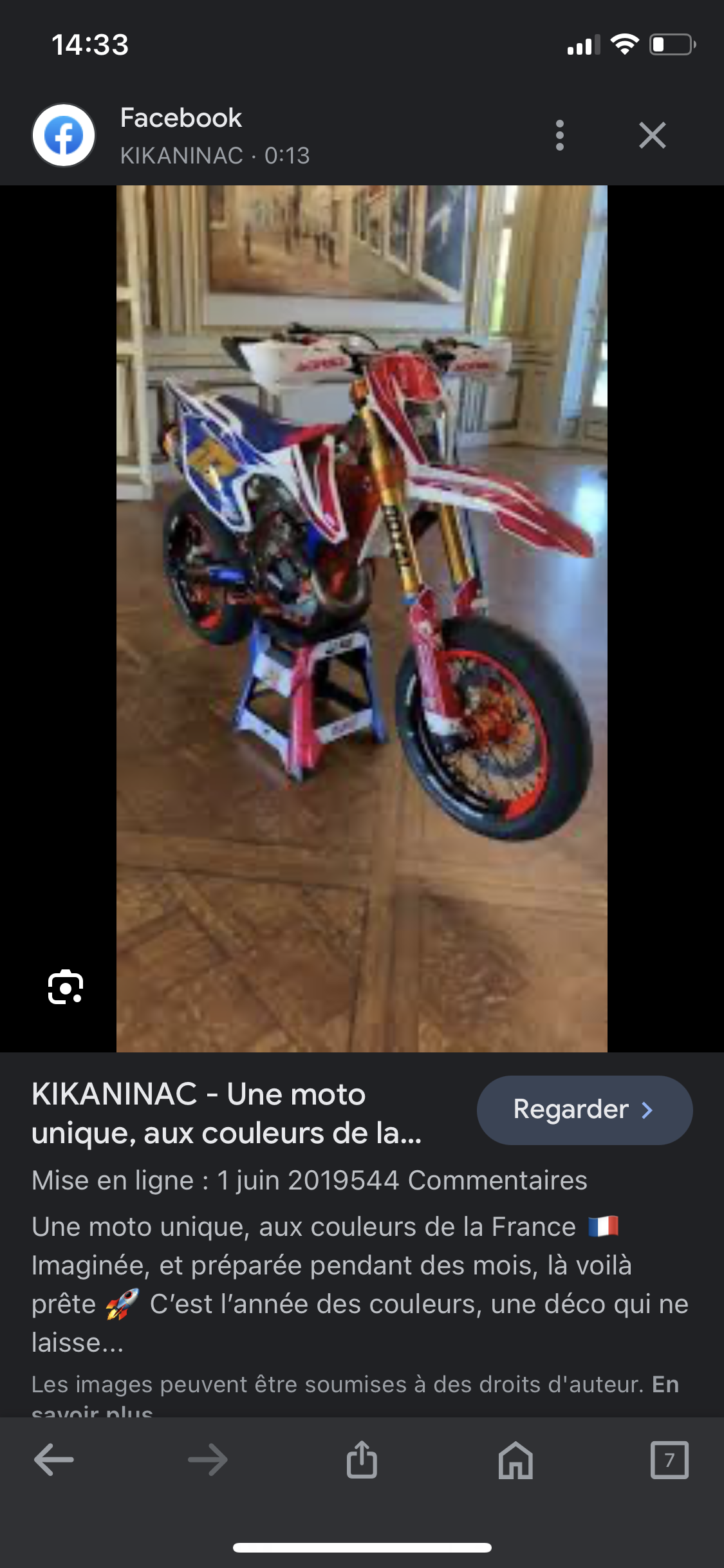Open the Facebook source header
The width and height of the screenshot is (724, 1568).
(180, 135)
